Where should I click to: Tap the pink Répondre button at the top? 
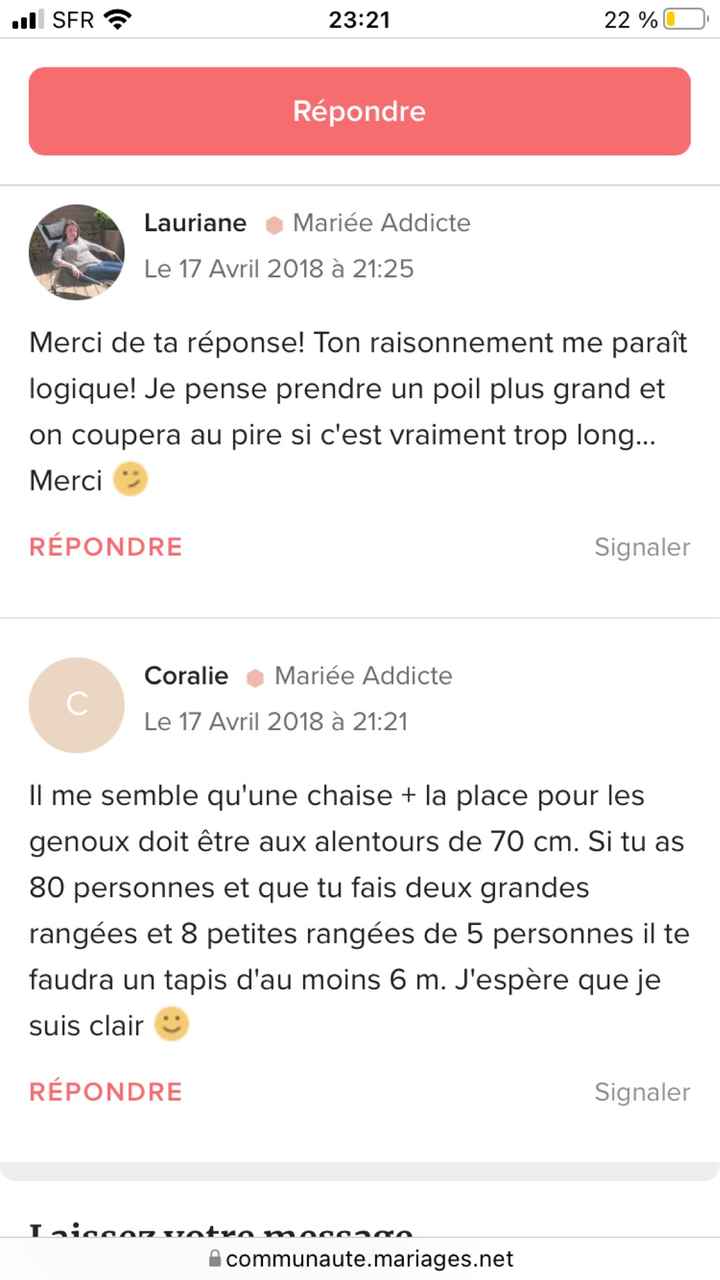click(359, 111)
